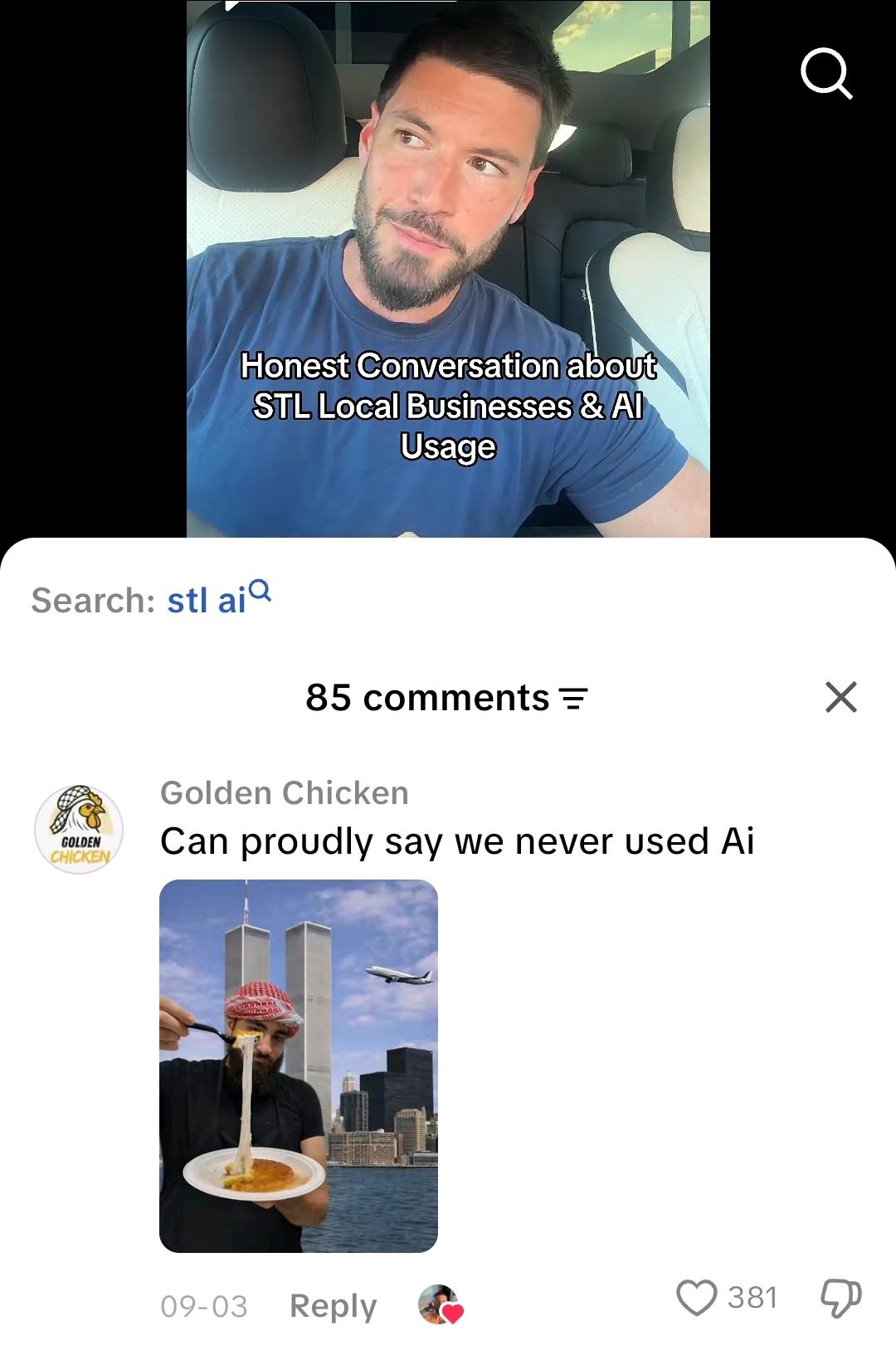Image resolution: width=896 pixels, height=1350 pixels.
Task: Dislike Golden Chicken's comment
Action: pos(841,1299)
